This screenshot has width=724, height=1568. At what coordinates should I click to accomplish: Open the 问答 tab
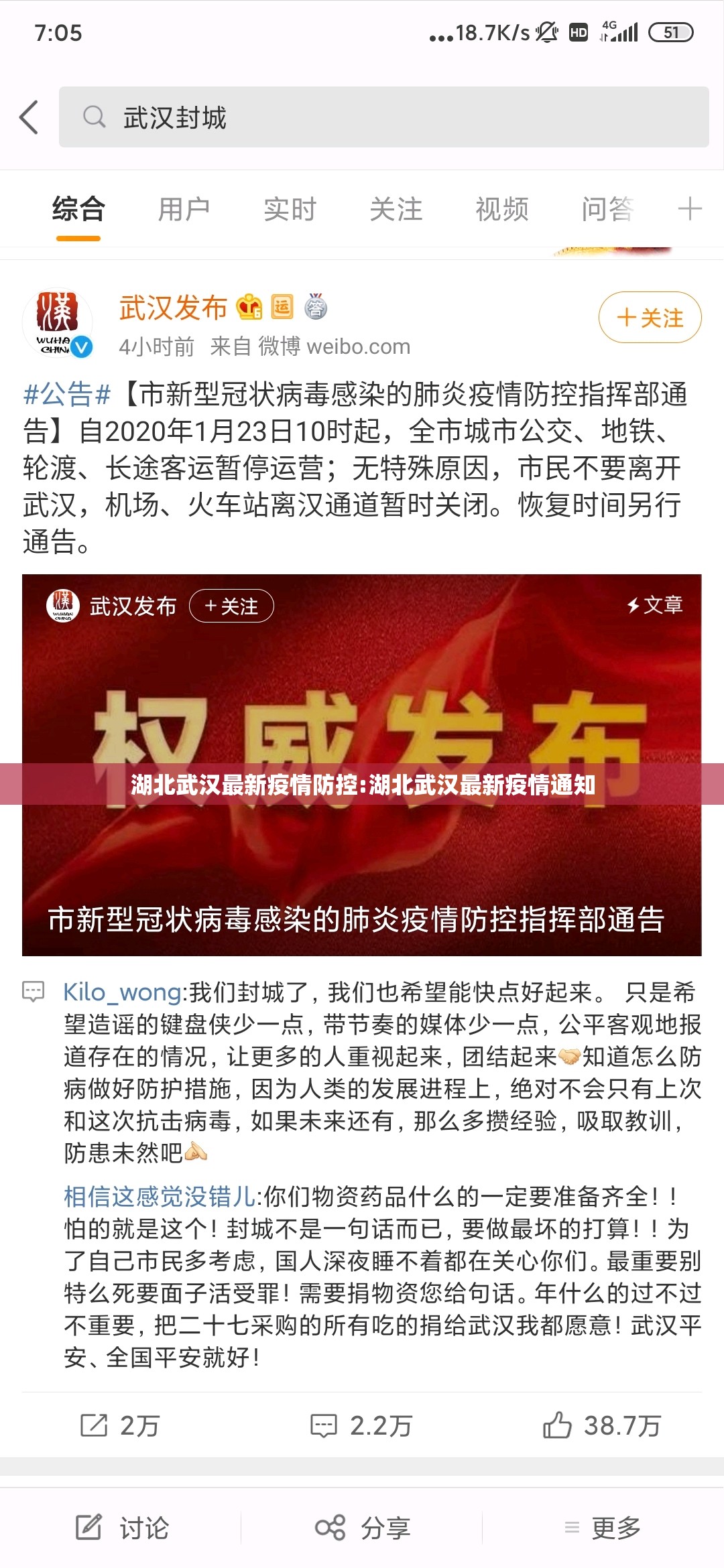tap(607, 209)
